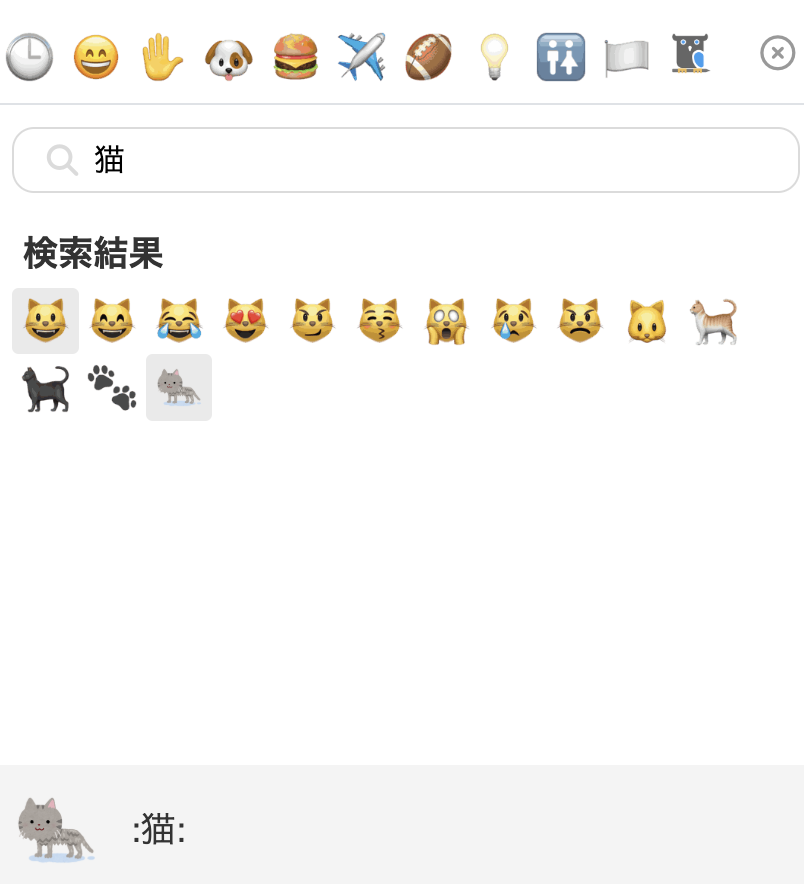Switch to the objects lightbulb category
The width and height of the screenshot is (804, 884).
click(x=494, y=56)
